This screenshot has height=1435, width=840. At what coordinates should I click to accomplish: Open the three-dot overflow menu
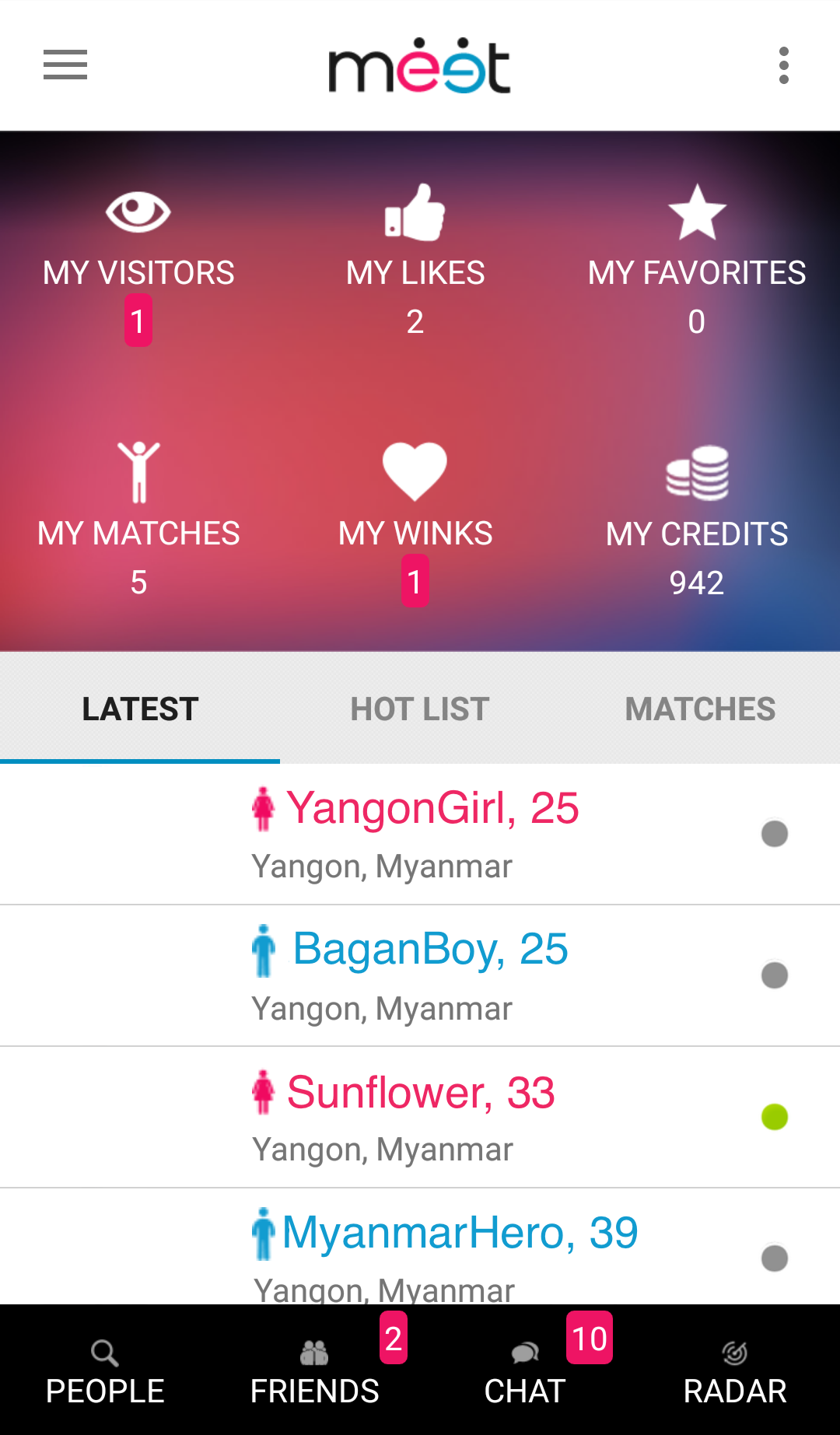pos(783,65)
